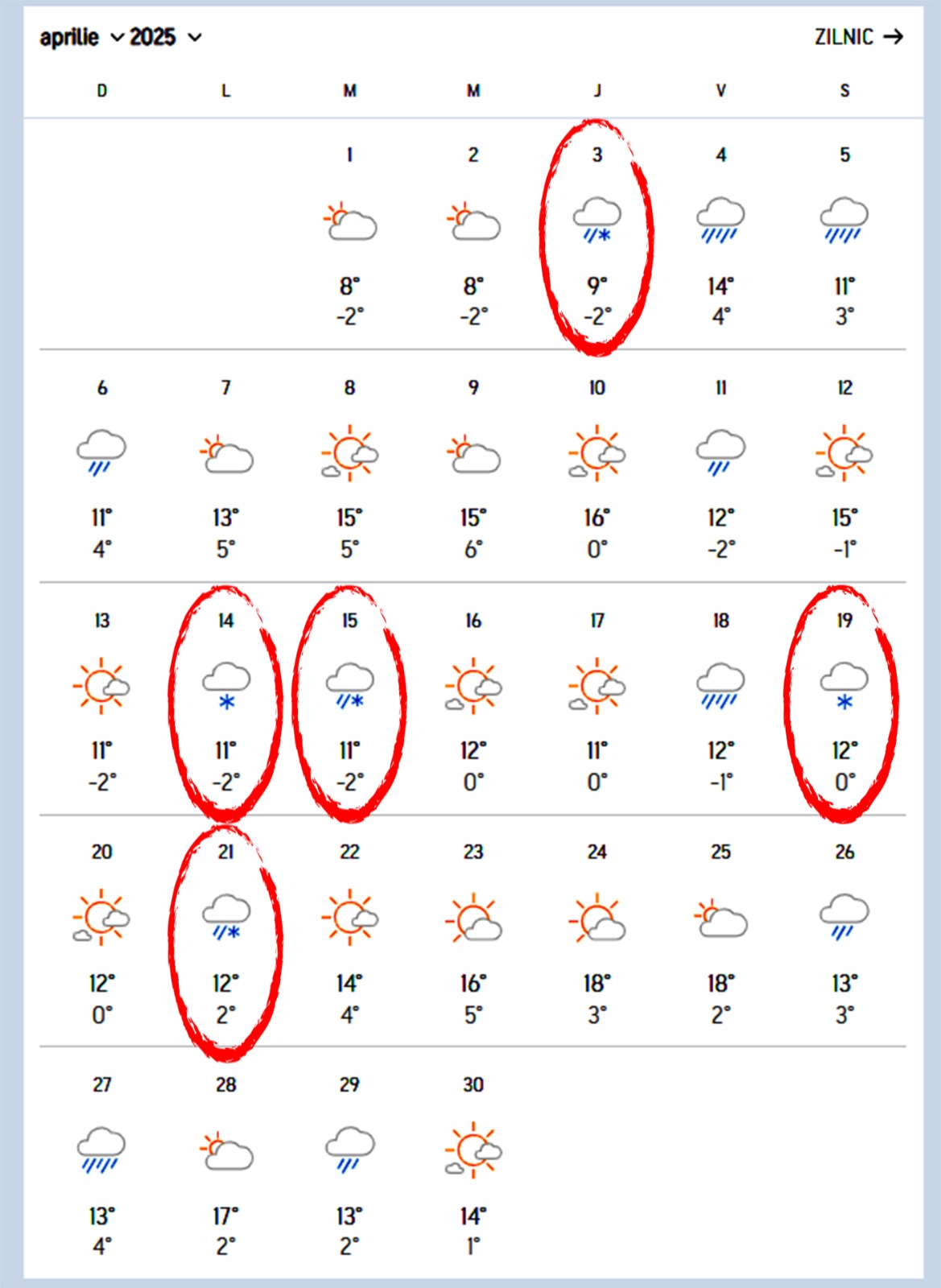This screenshot has height=1288, width=941.
Task: Open day 1 forecast
Action: [349, 233]
